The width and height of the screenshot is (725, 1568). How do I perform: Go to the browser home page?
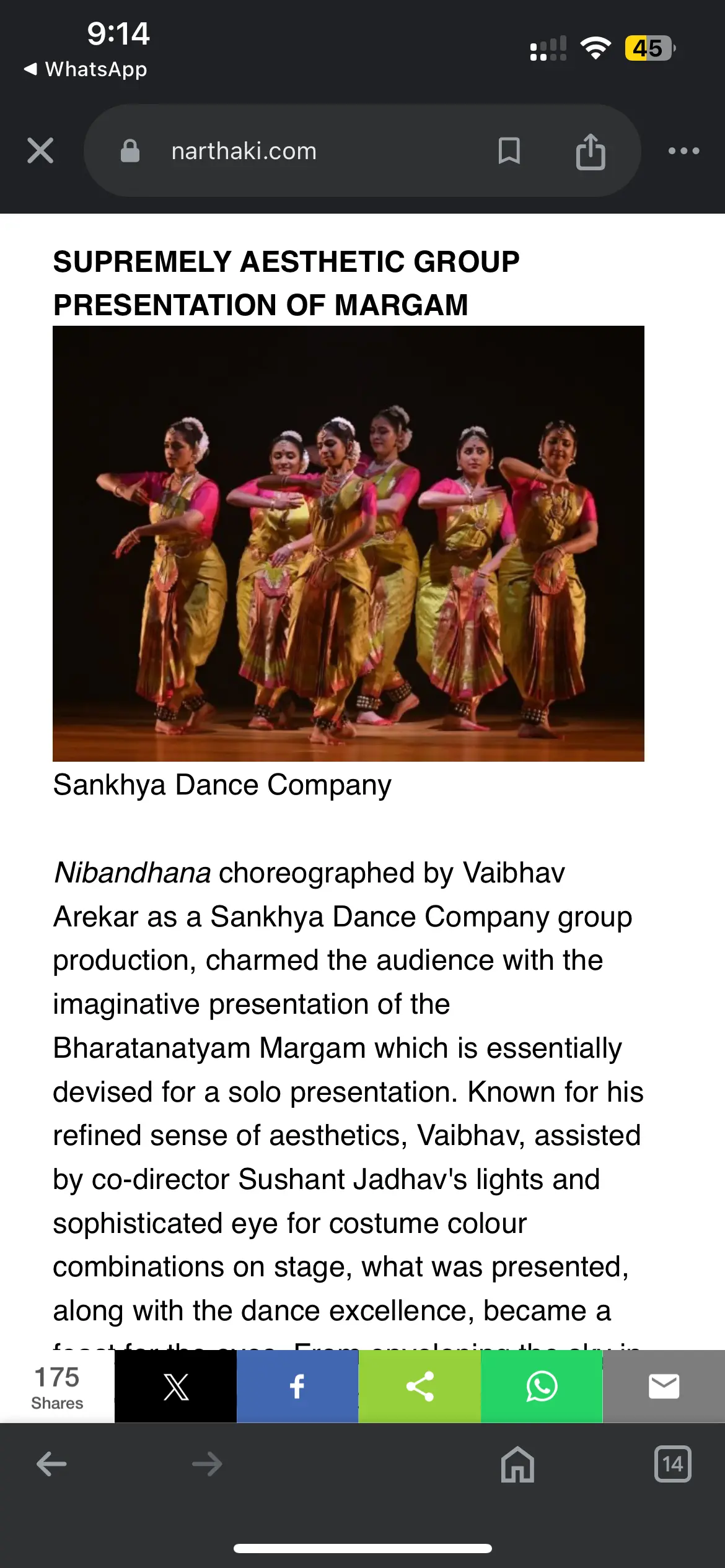[517, 1464]
